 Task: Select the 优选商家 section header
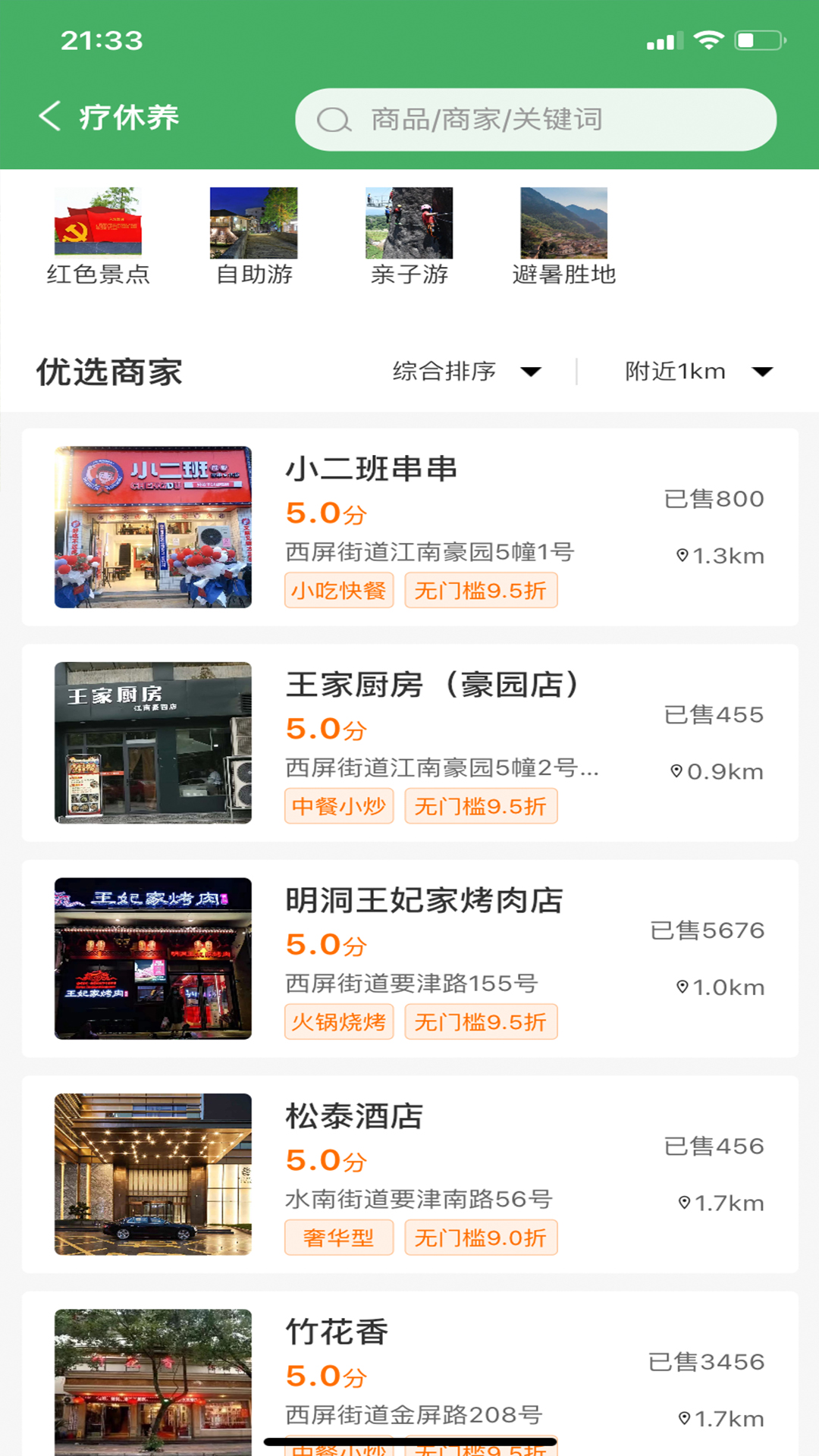point(108,372)
